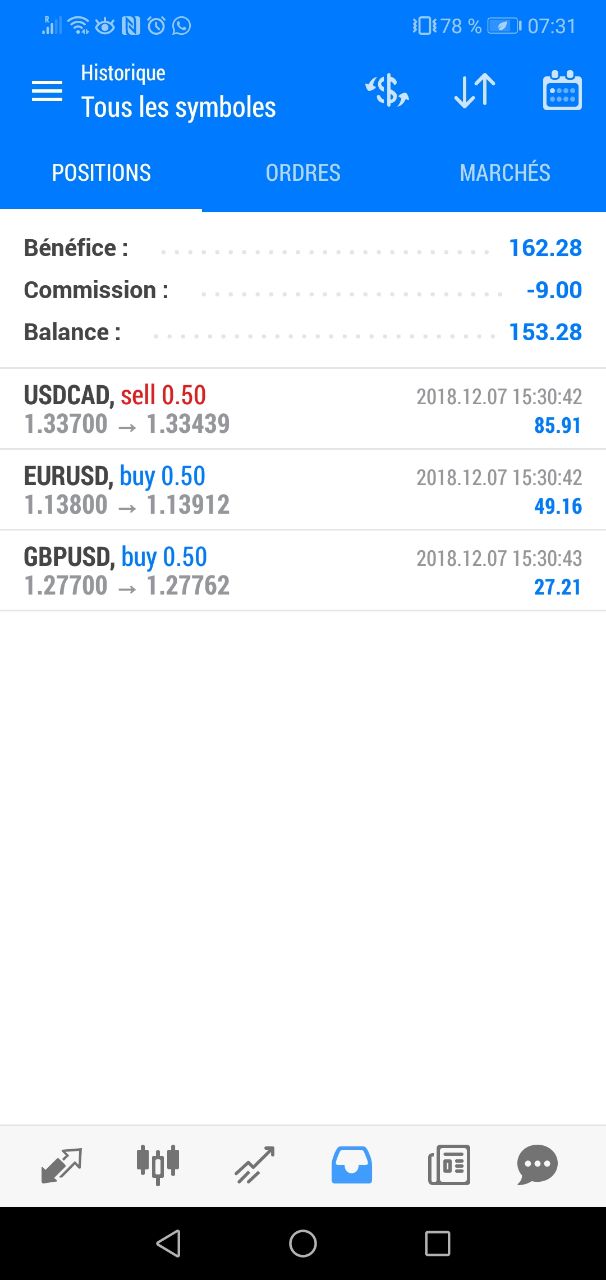Screen dimensions: 606x1280
Task: Open the candlestick chart tab
Action: tap(158, 1164)
